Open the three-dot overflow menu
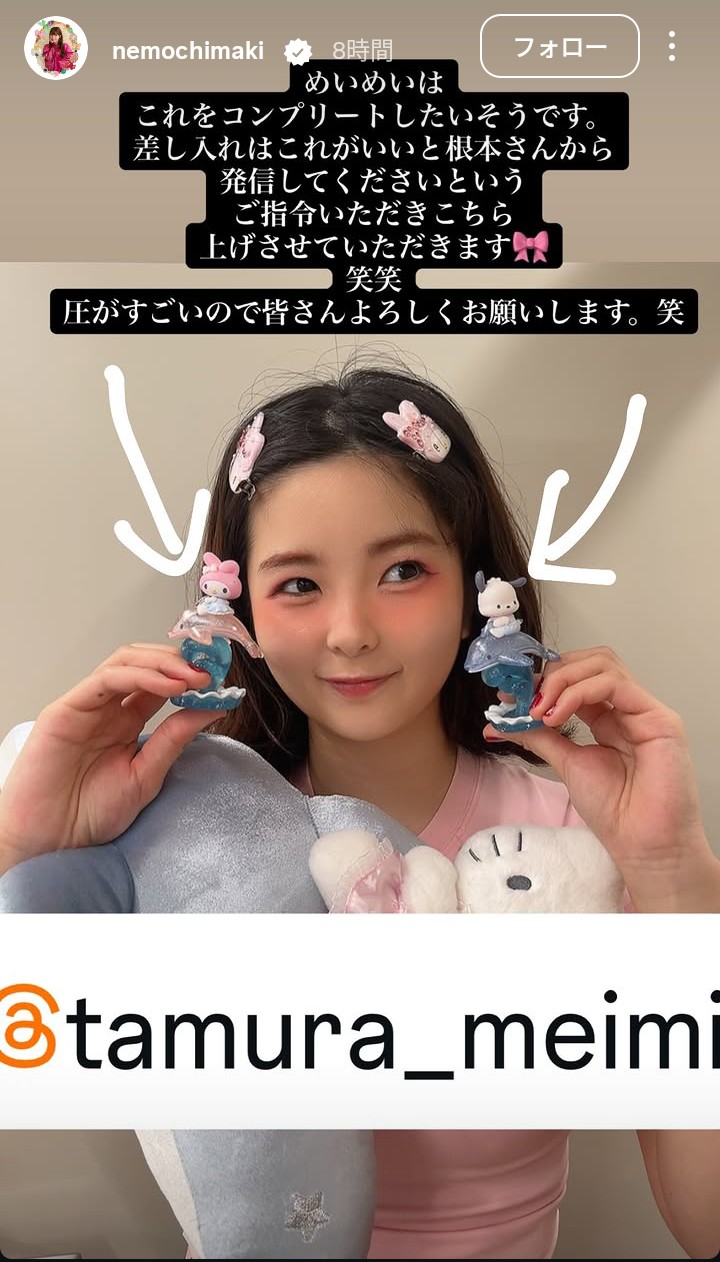This screenshot has width=720, height=1262. click(x=672, y=46)
